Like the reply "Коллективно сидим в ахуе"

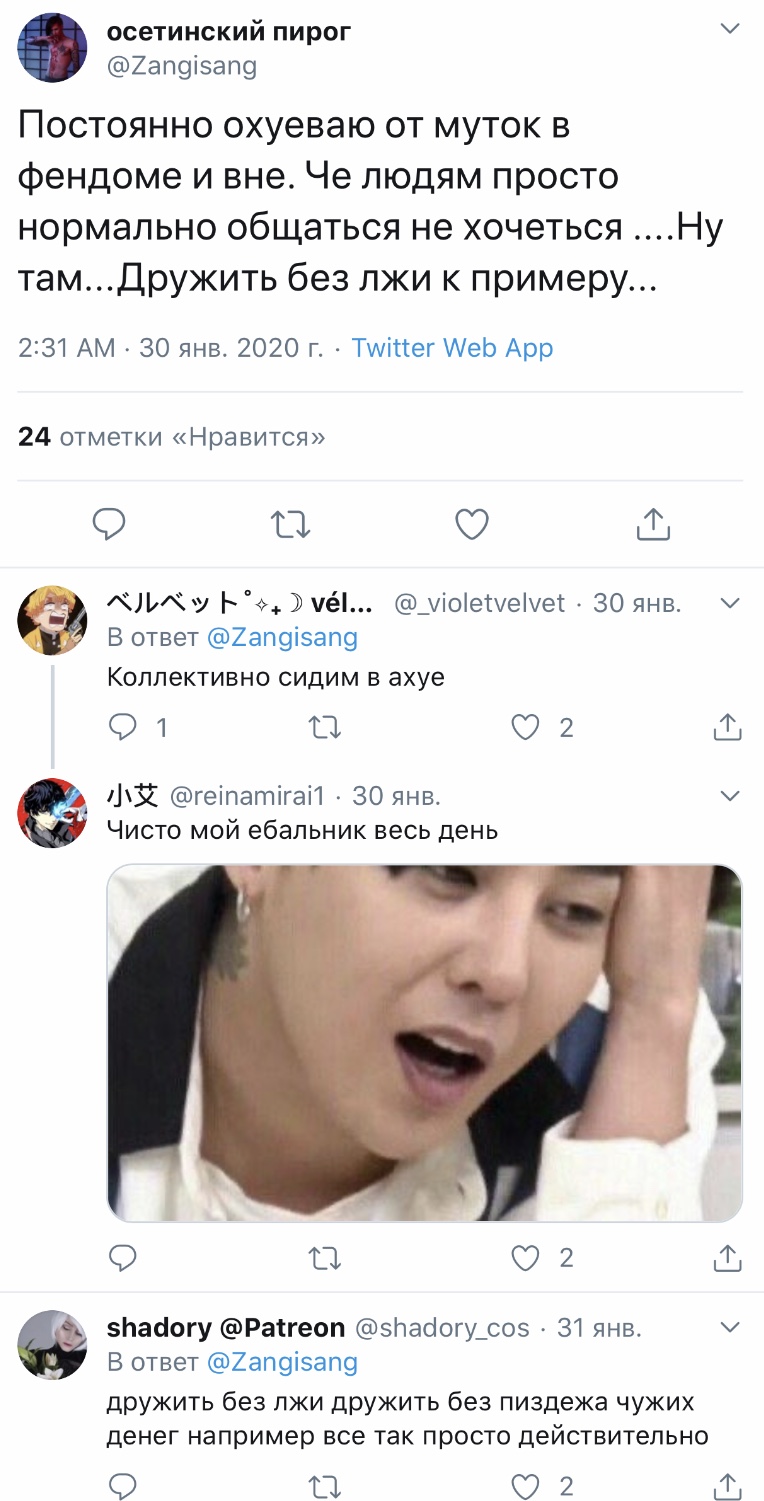[x=526, y=728]
